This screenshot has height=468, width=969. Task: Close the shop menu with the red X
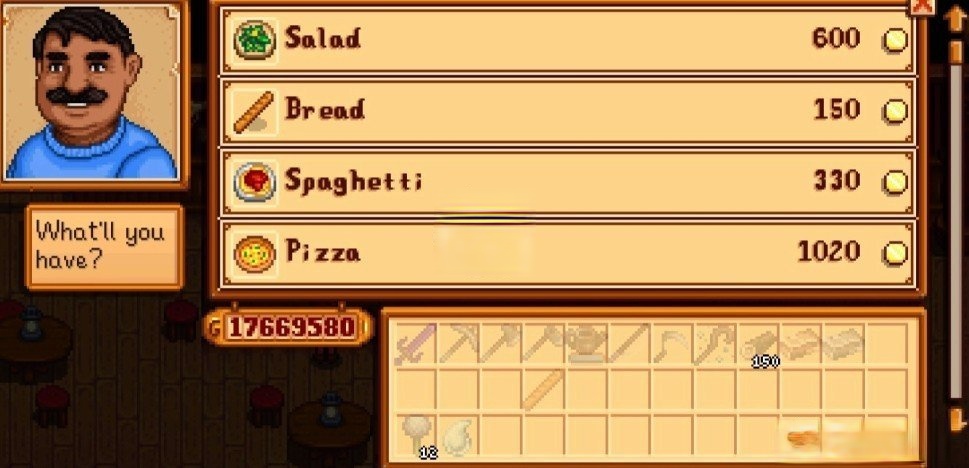tap(922, 5)
